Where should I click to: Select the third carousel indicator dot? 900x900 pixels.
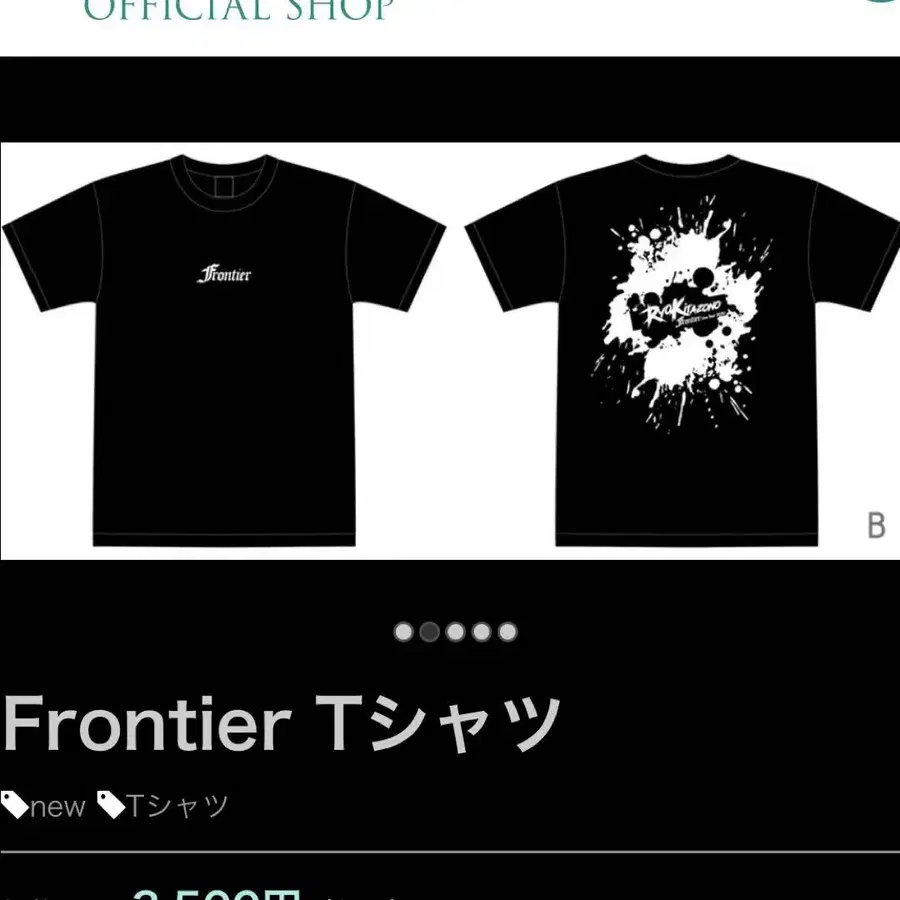click(x=456, y=632)
